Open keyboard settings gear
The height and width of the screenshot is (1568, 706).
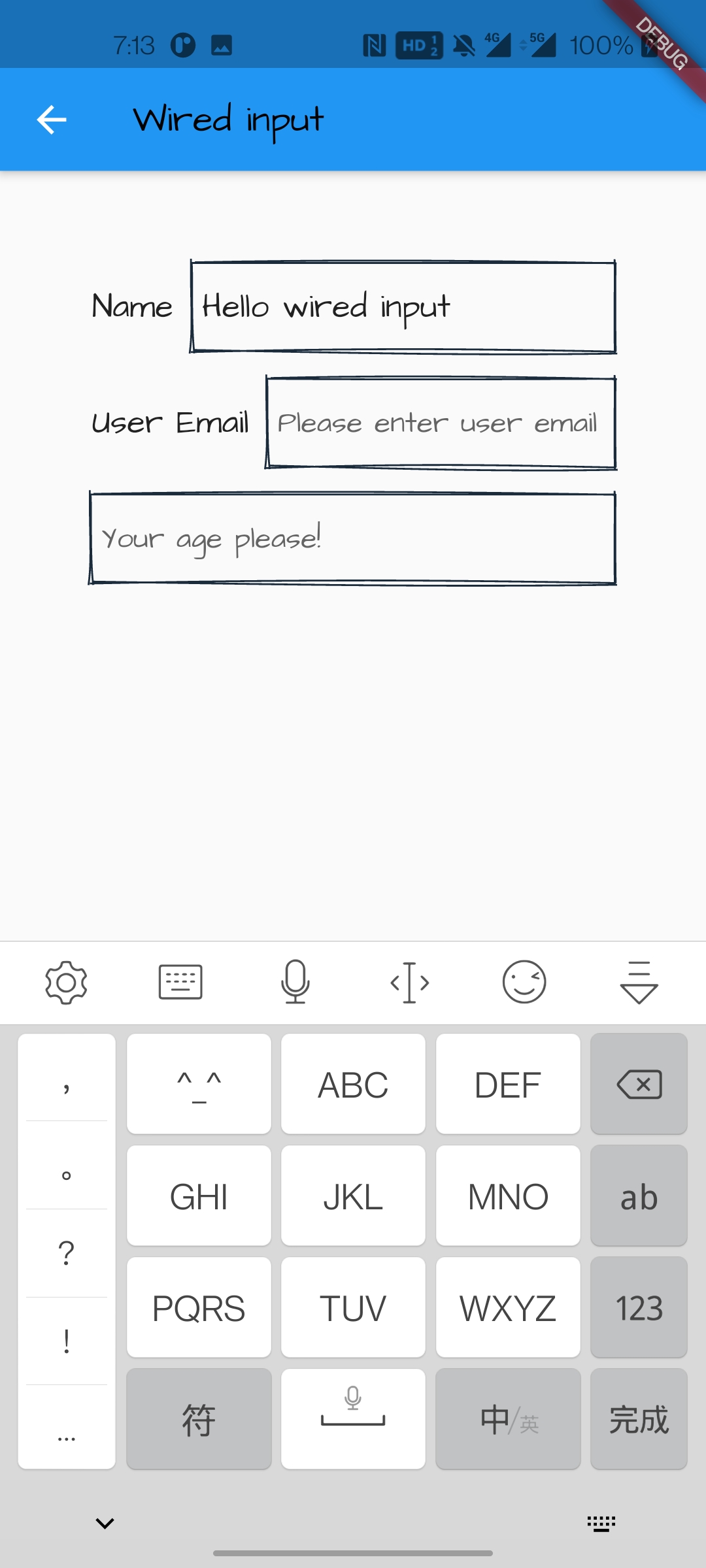coord(66,982)
